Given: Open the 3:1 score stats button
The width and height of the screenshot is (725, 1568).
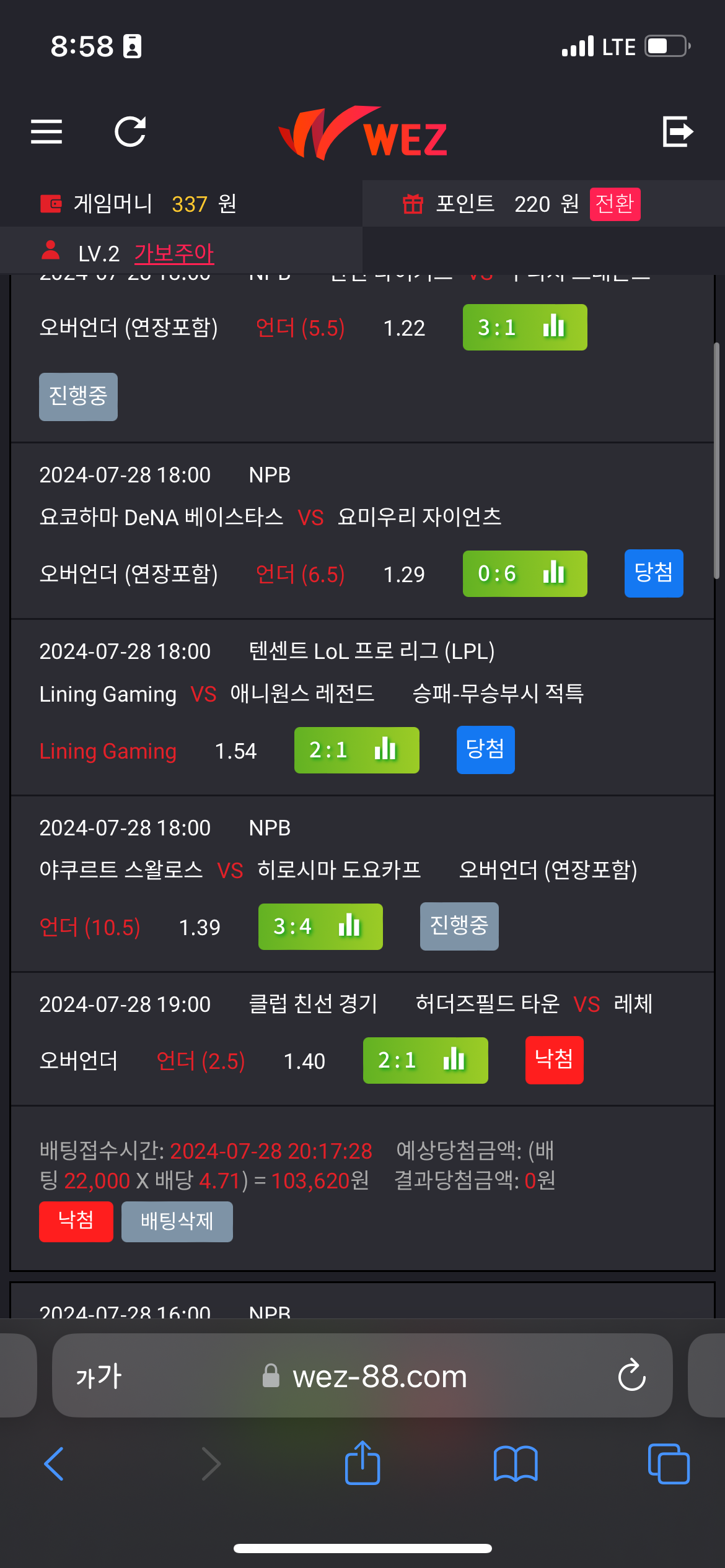Looking at the screenshot, I should pos(524,328).
